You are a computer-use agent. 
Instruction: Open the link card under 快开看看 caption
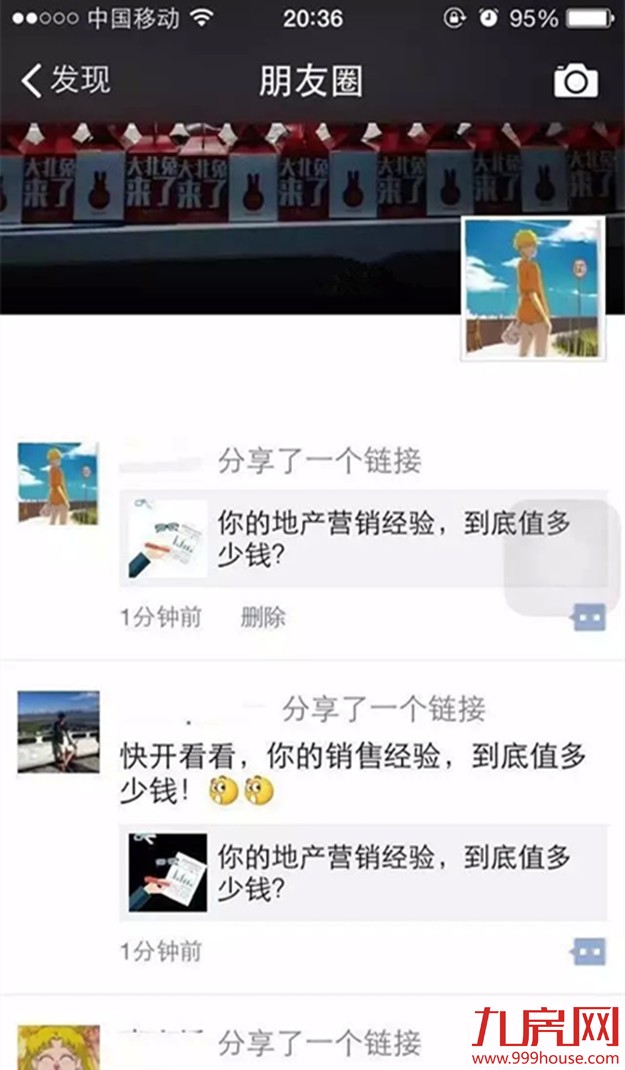click(363, 872)
